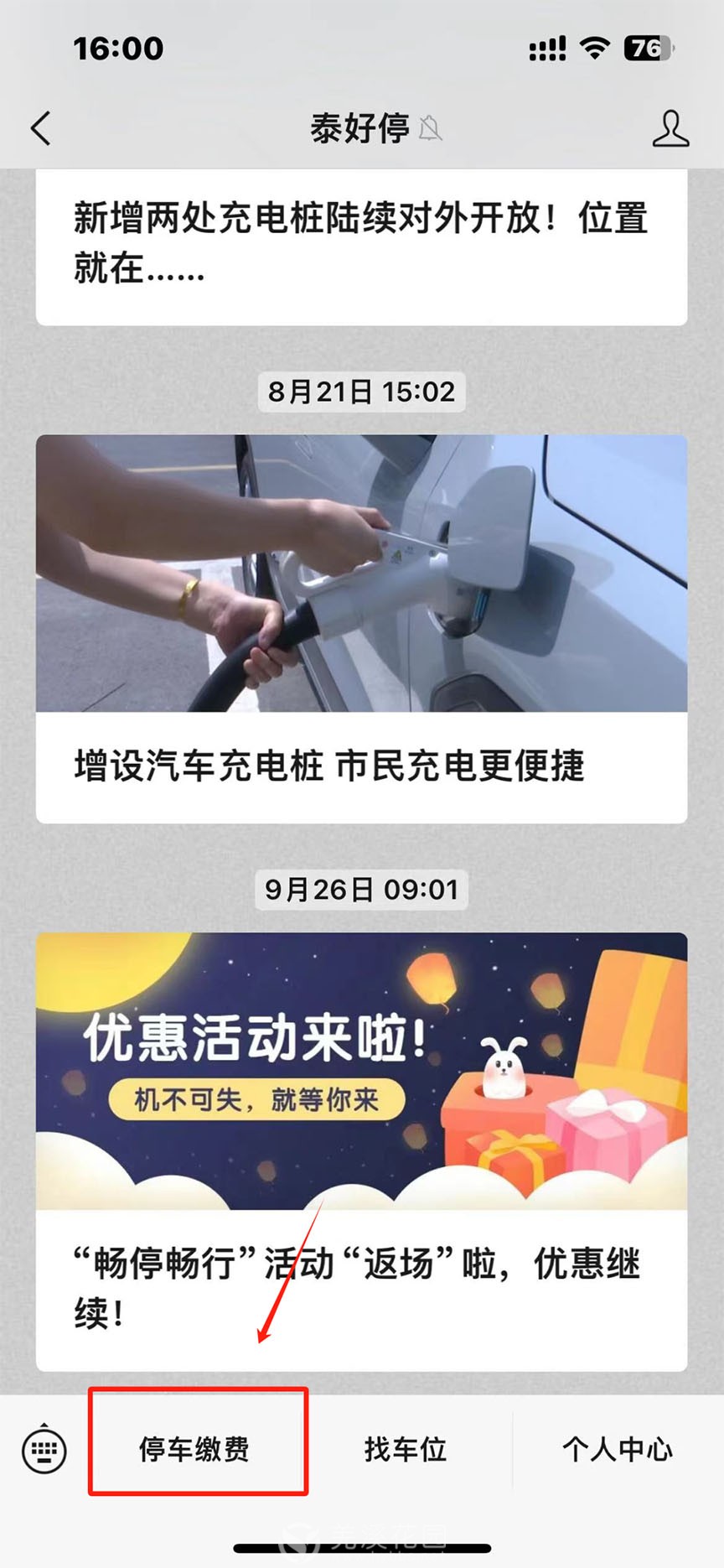This screenshot has height=1568, width=724.
Task: Open the account profile icon
Action: [x=670, y=129]
